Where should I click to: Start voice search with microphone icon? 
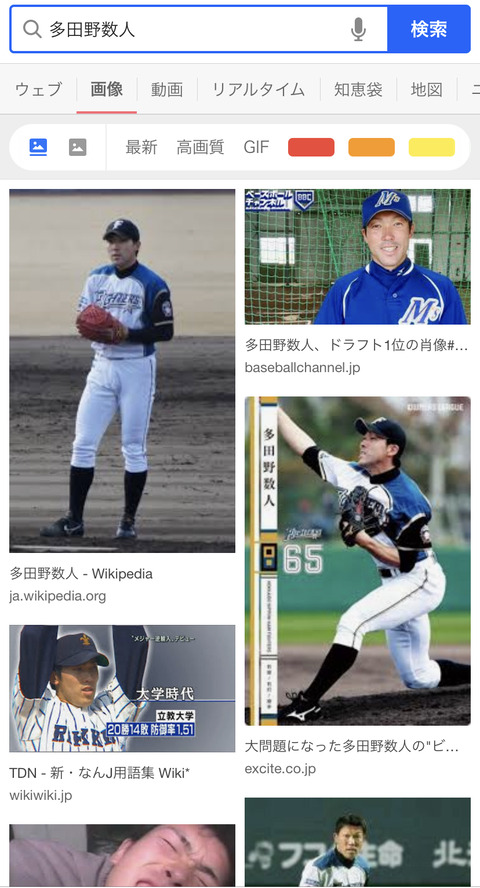(x=358, y=29)
